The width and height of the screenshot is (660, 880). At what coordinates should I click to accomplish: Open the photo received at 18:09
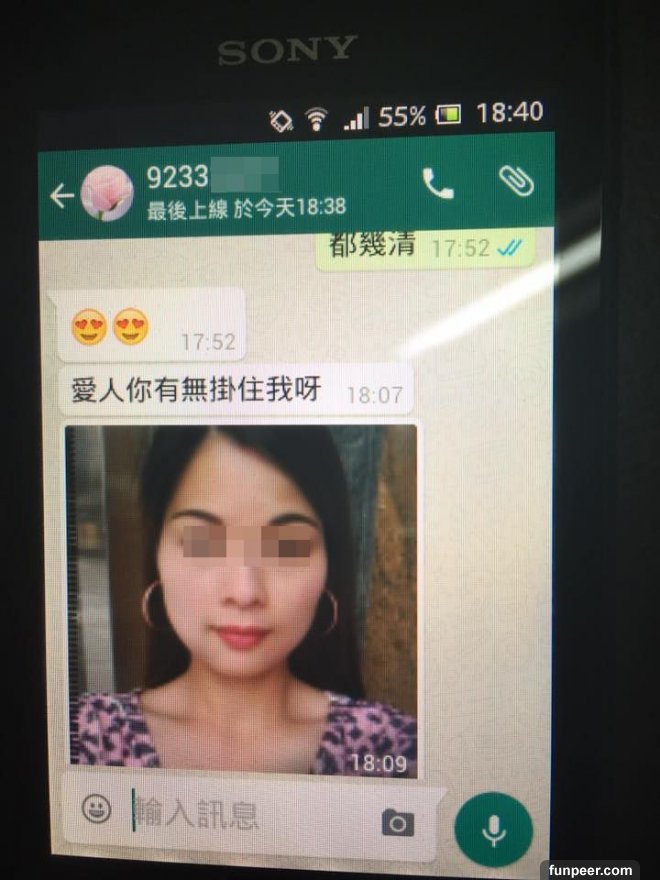[240, 600]
